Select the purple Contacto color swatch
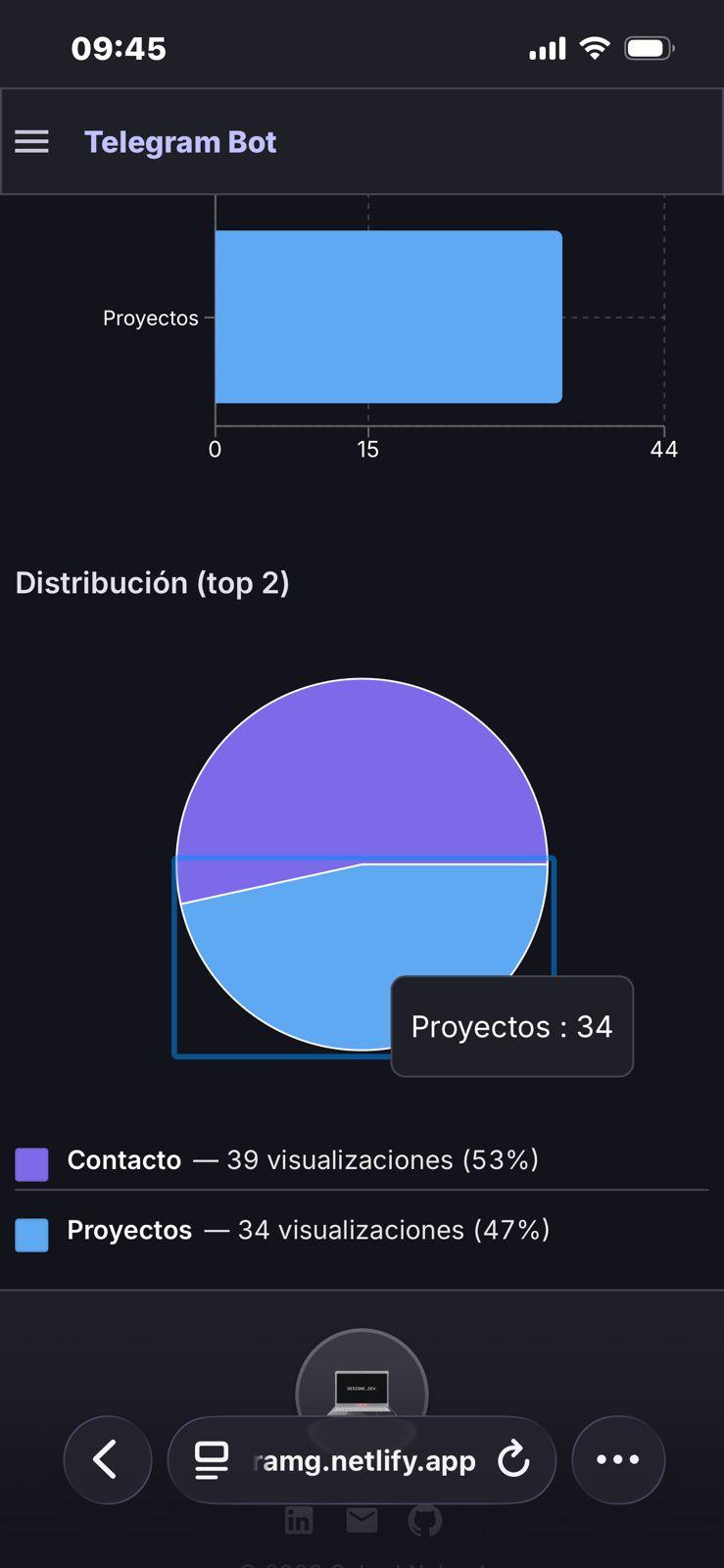Screen dimensions: 724x1568 (31, 1160)
